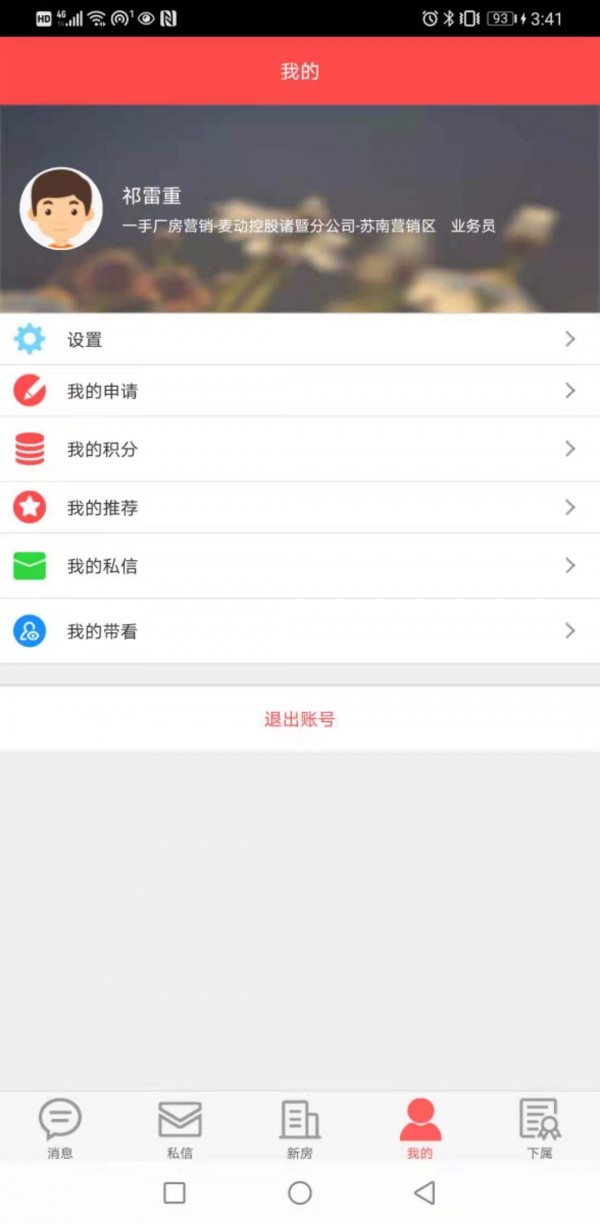
Task: Go to the 下属 tab
Action: pyautogui.click(x=540, y=1128)
